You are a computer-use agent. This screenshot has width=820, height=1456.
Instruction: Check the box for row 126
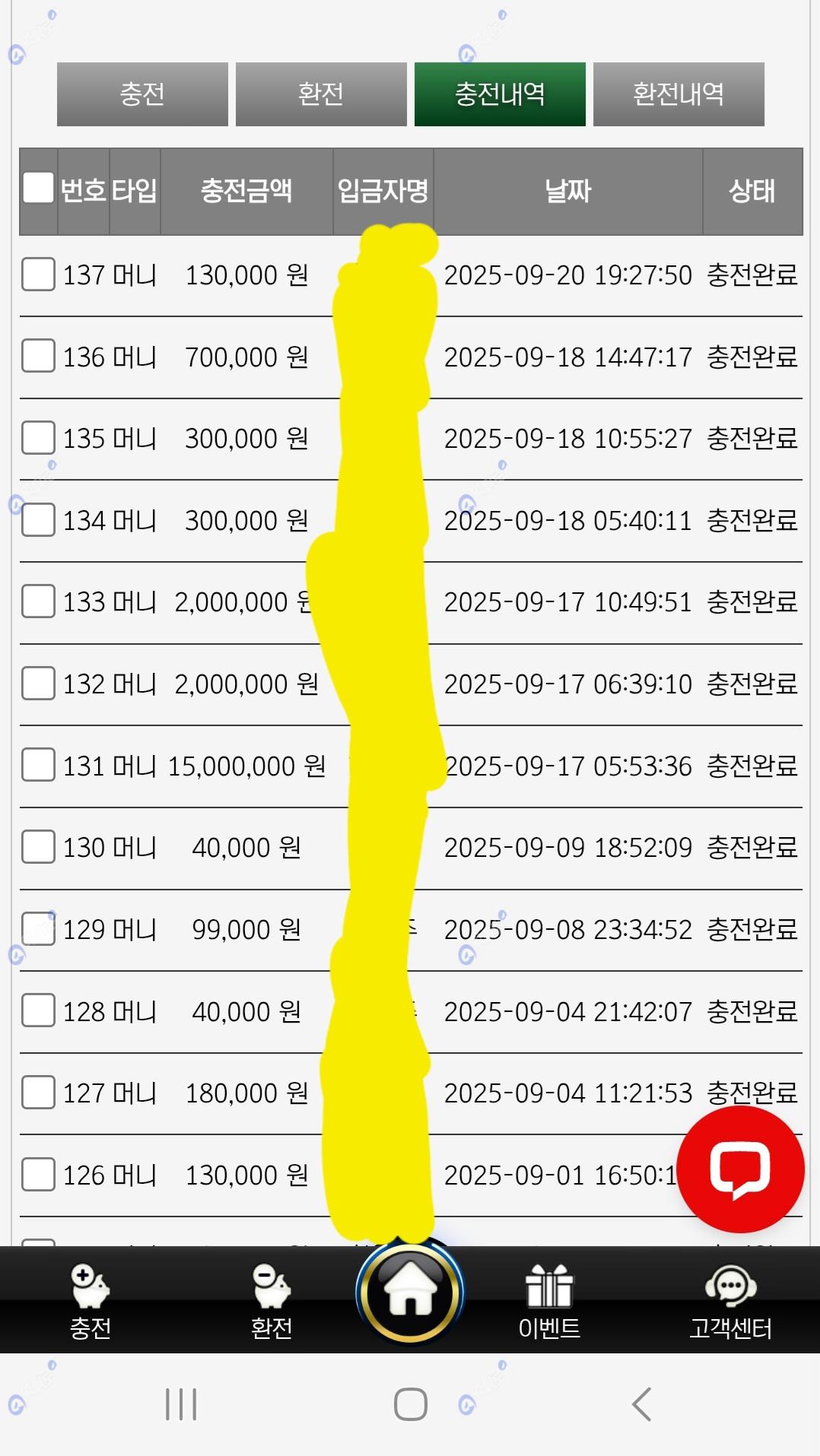(38, 1175)
